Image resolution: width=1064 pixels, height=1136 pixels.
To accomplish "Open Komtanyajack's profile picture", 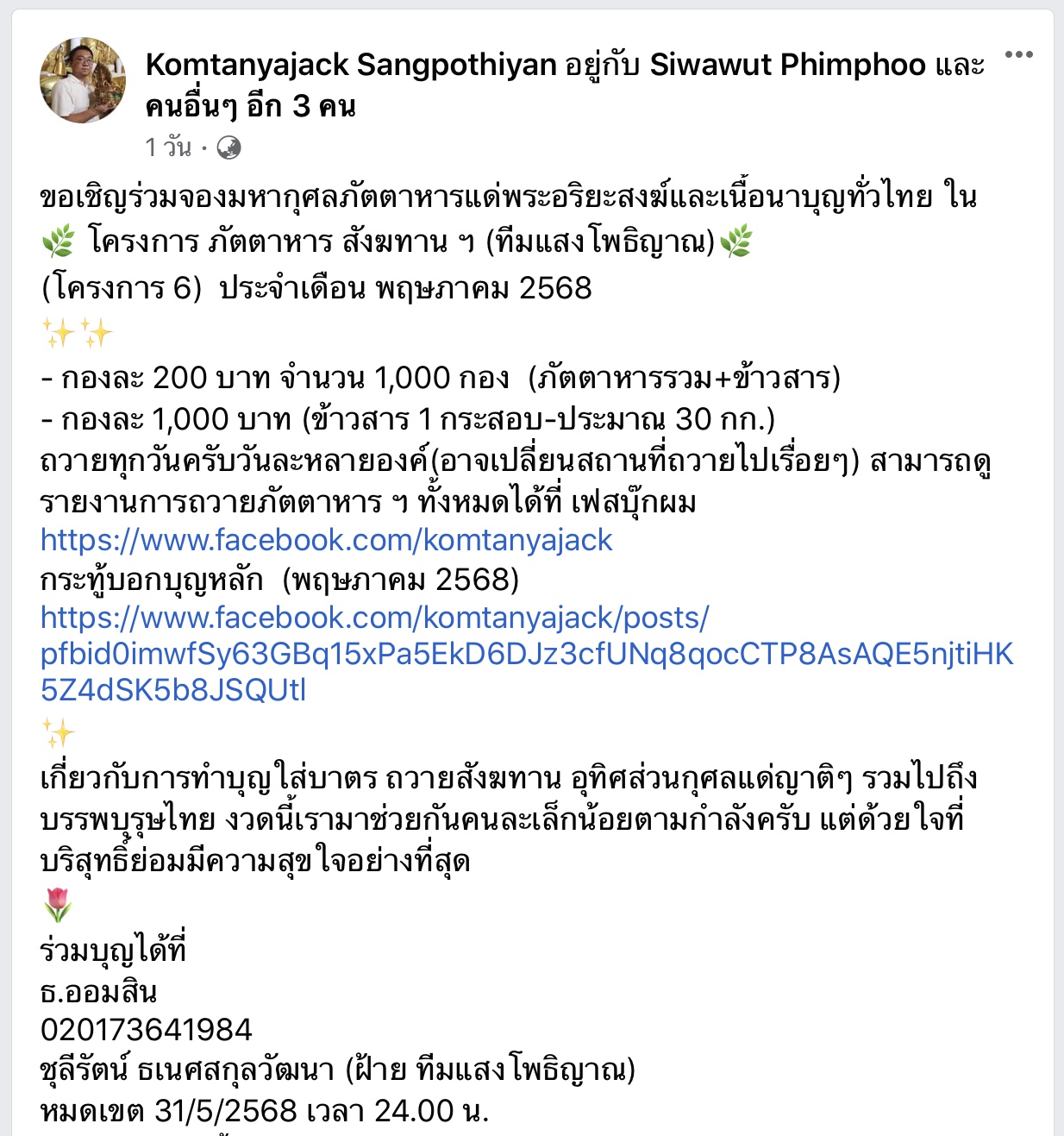I will (83, 80).
